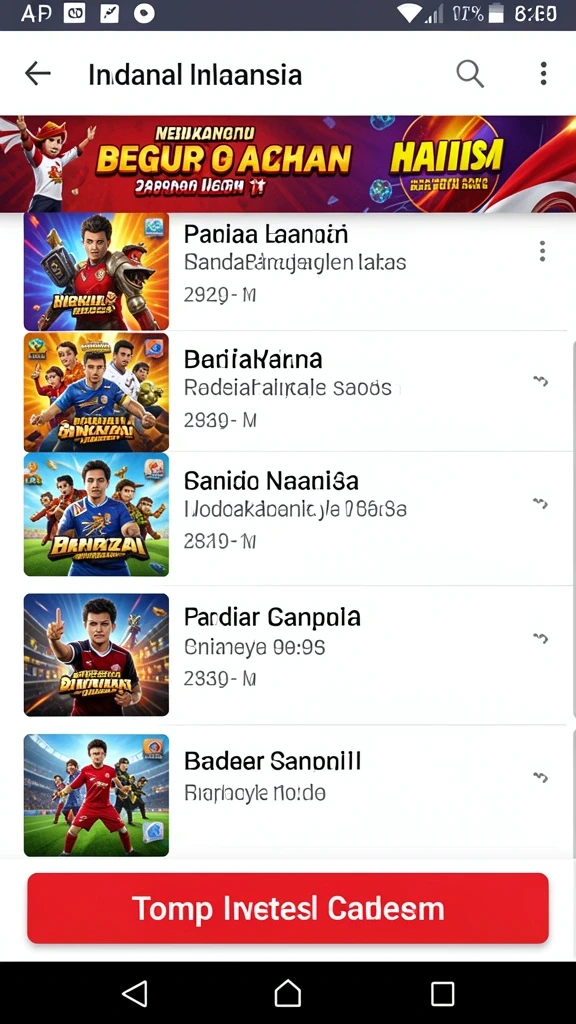The width and height of the screenshot is (576, 1024).
Task: Tap the red Tomp Invetesl Cadesm button
Action: click(x=287, y=908)
